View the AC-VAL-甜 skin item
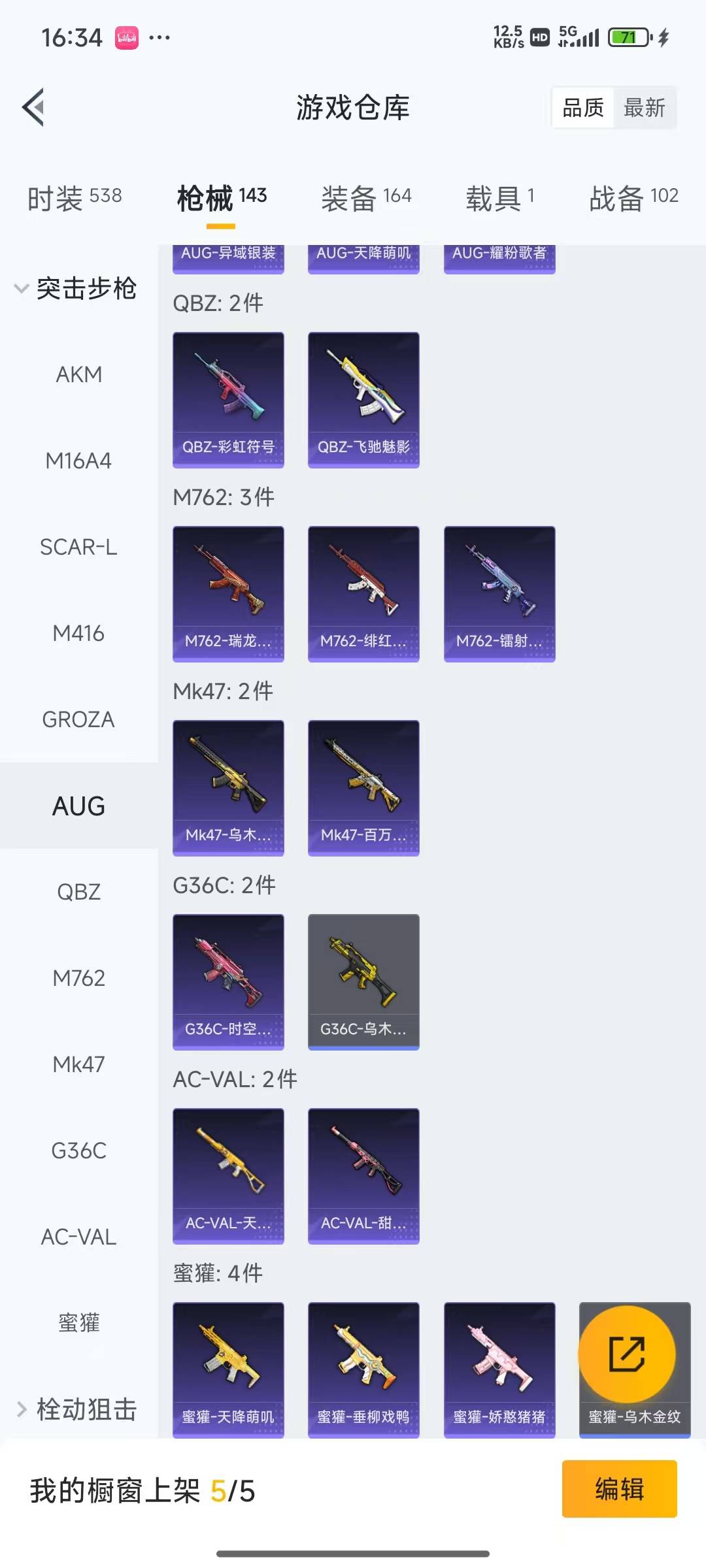 click(x=363, y=1175)
